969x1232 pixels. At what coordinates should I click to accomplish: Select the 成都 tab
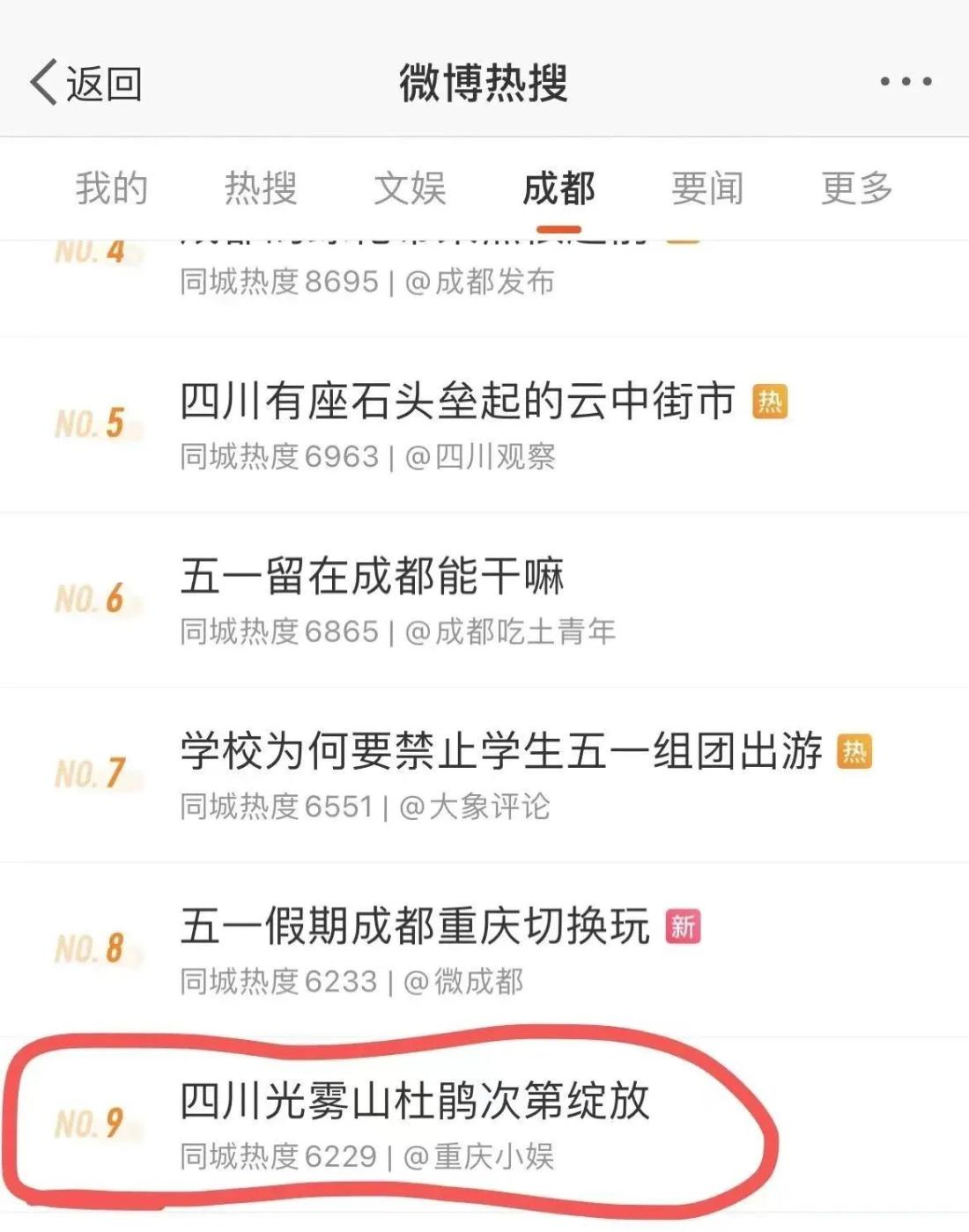[558, 188]
